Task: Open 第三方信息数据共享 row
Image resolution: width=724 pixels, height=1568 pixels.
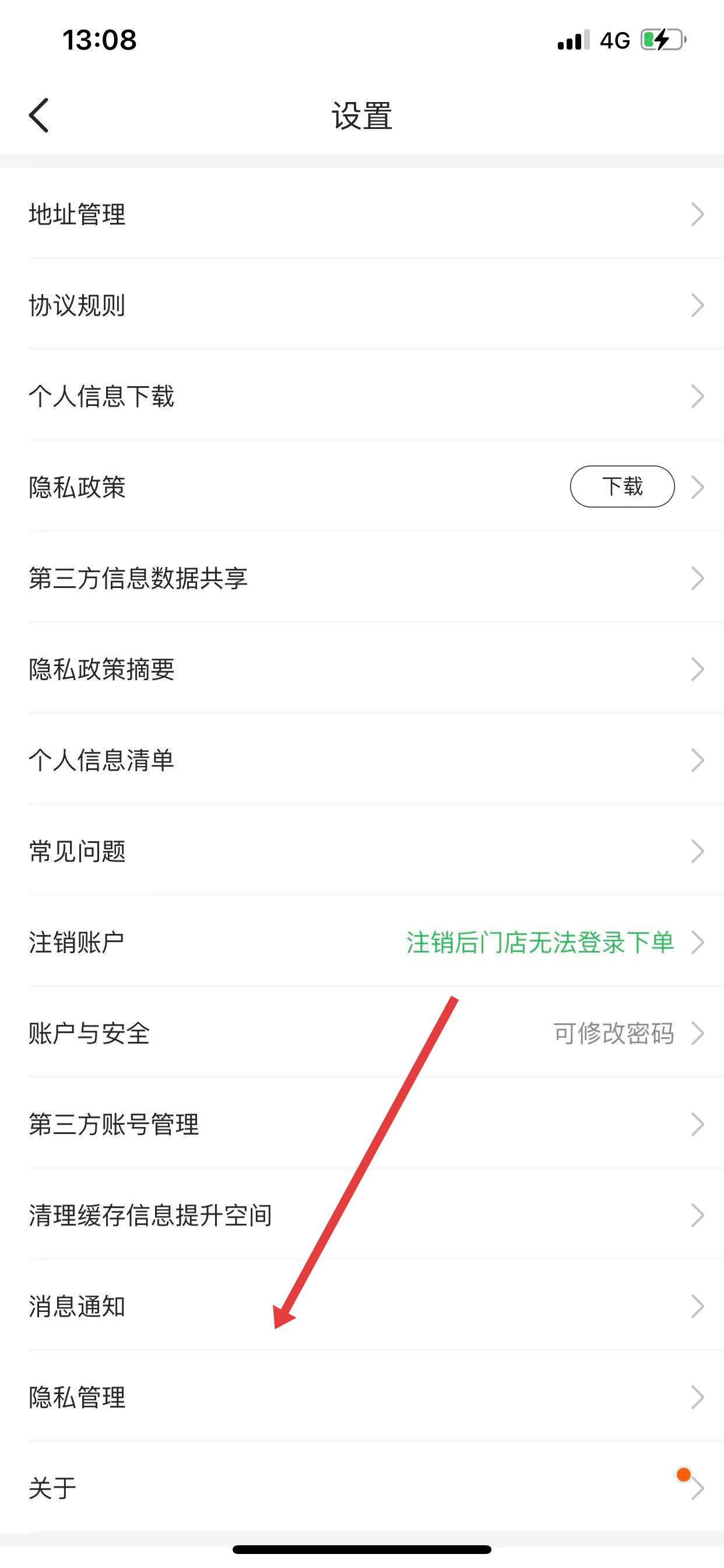Action: 362,578
